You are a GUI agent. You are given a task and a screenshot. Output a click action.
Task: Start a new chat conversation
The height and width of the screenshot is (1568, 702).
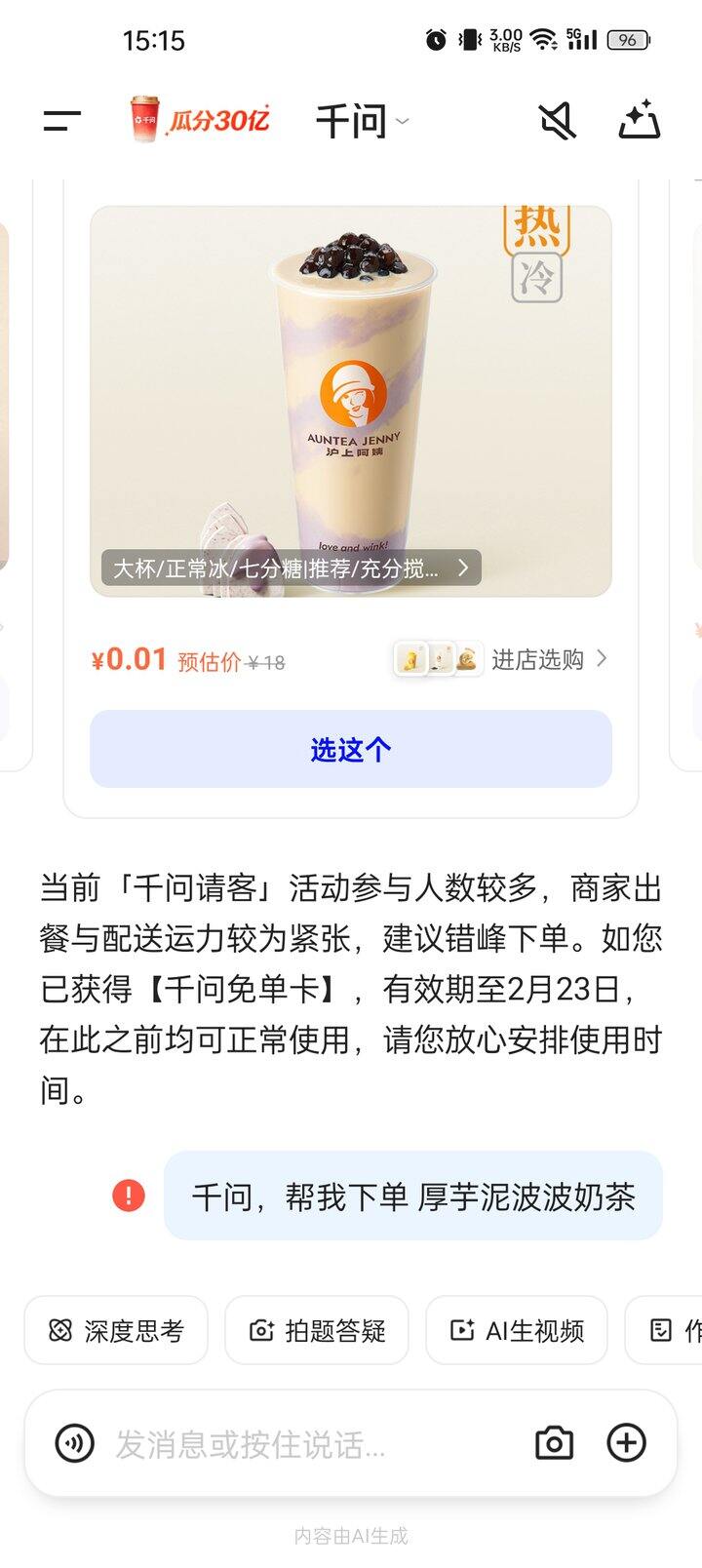click(x=640, y=121)
